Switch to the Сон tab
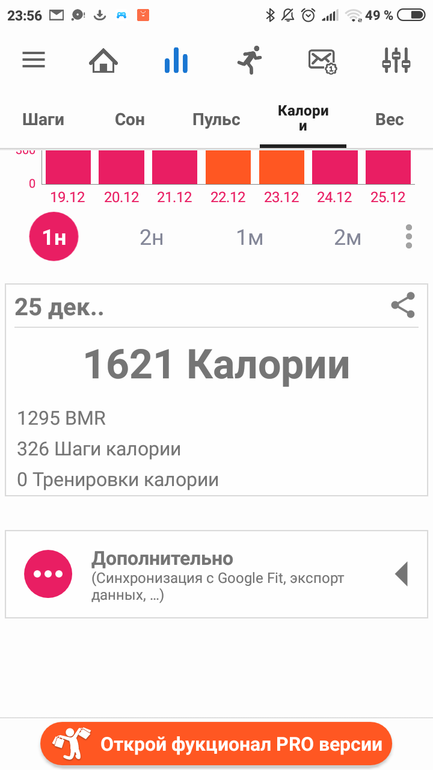 (x=130, y=119)
